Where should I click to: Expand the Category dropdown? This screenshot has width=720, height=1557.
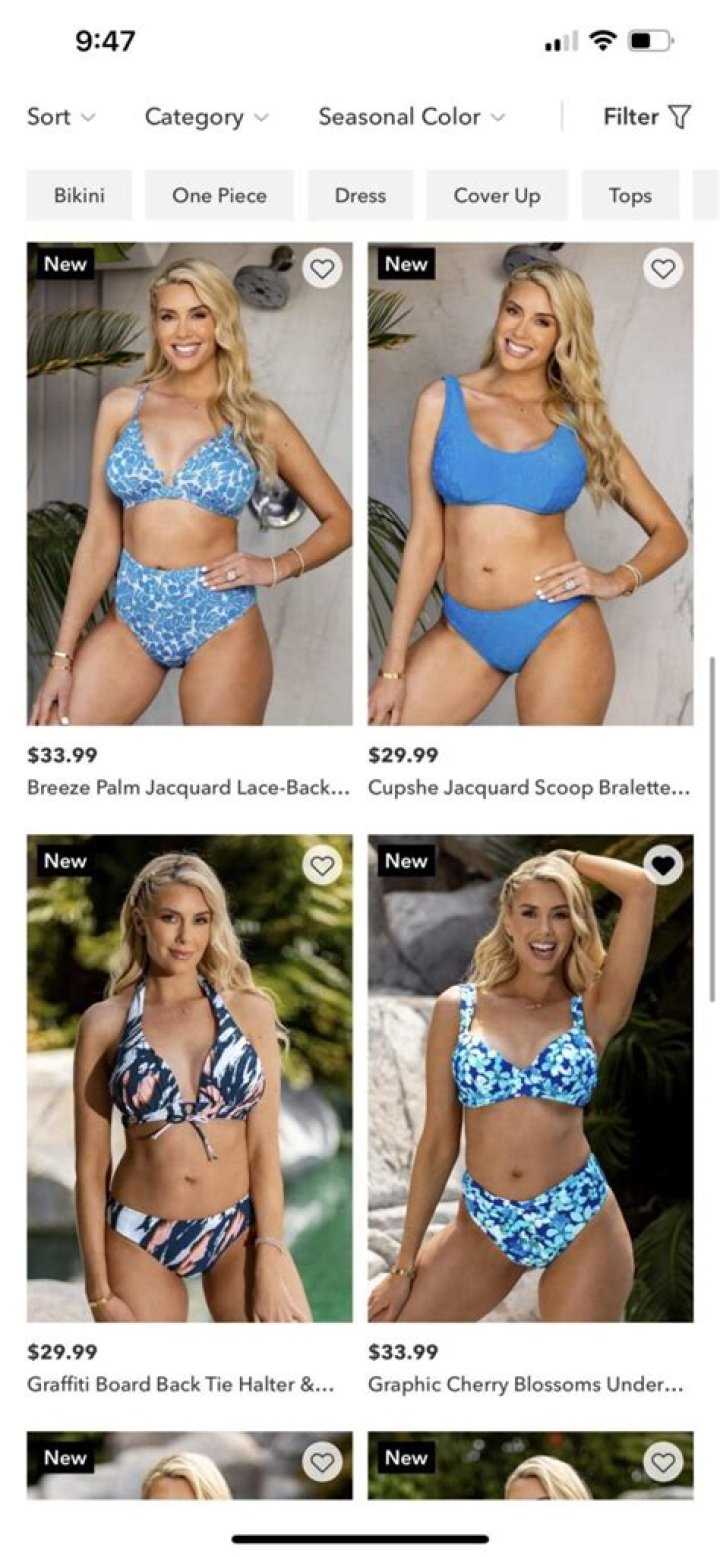point(206,117)
